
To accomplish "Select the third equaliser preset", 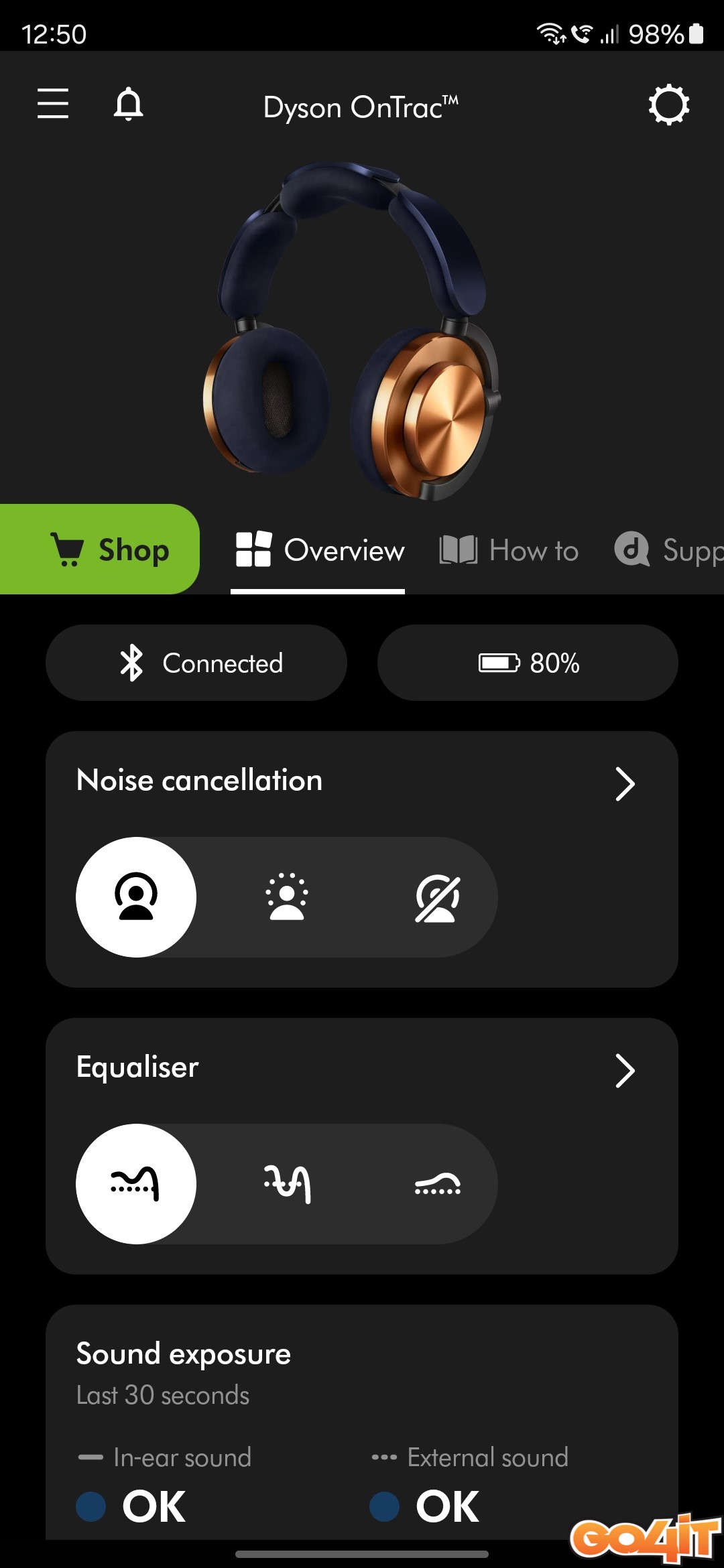I will tap(437, 1184).
